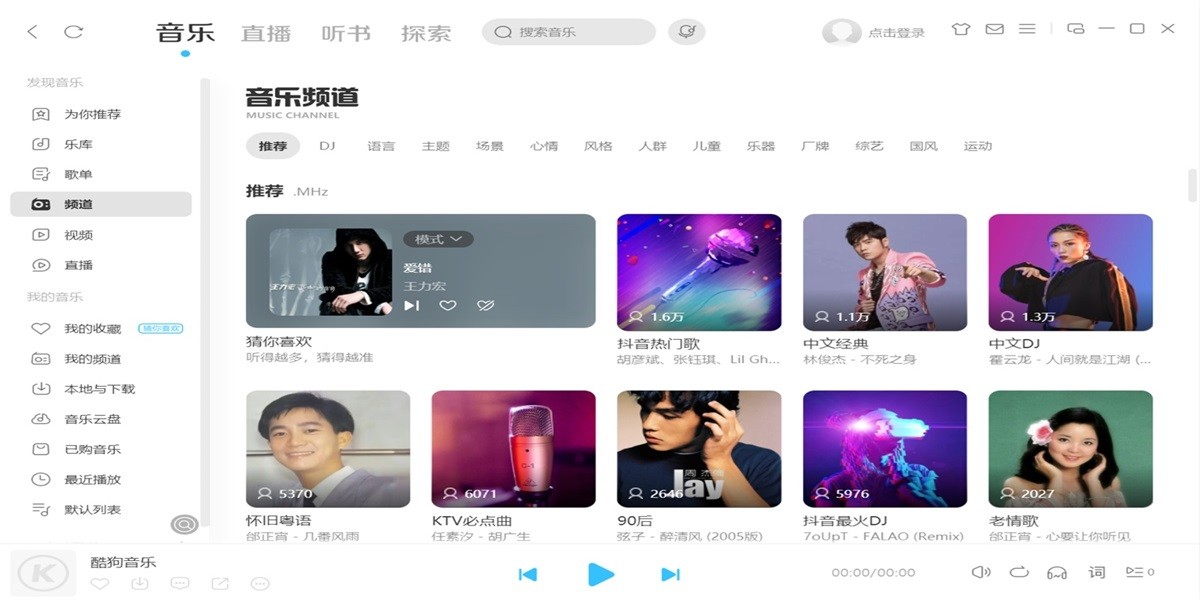Switch to the 听书 top tab

(x=346, y=33)
